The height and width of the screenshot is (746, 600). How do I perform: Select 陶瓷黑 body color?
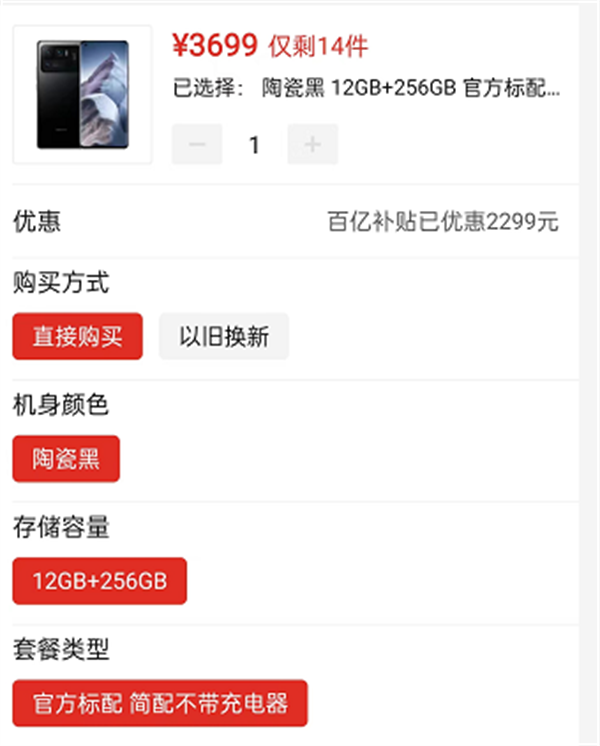(66, 459)
